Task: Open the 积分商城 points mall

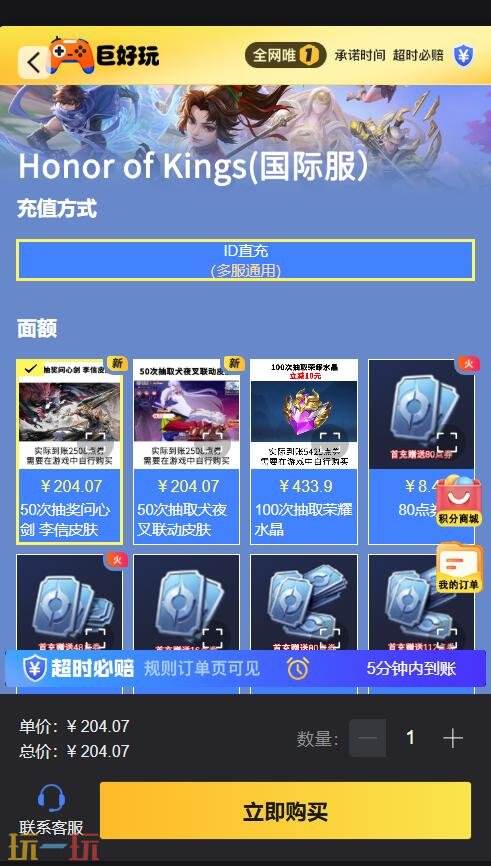Action: coord(459,501)
